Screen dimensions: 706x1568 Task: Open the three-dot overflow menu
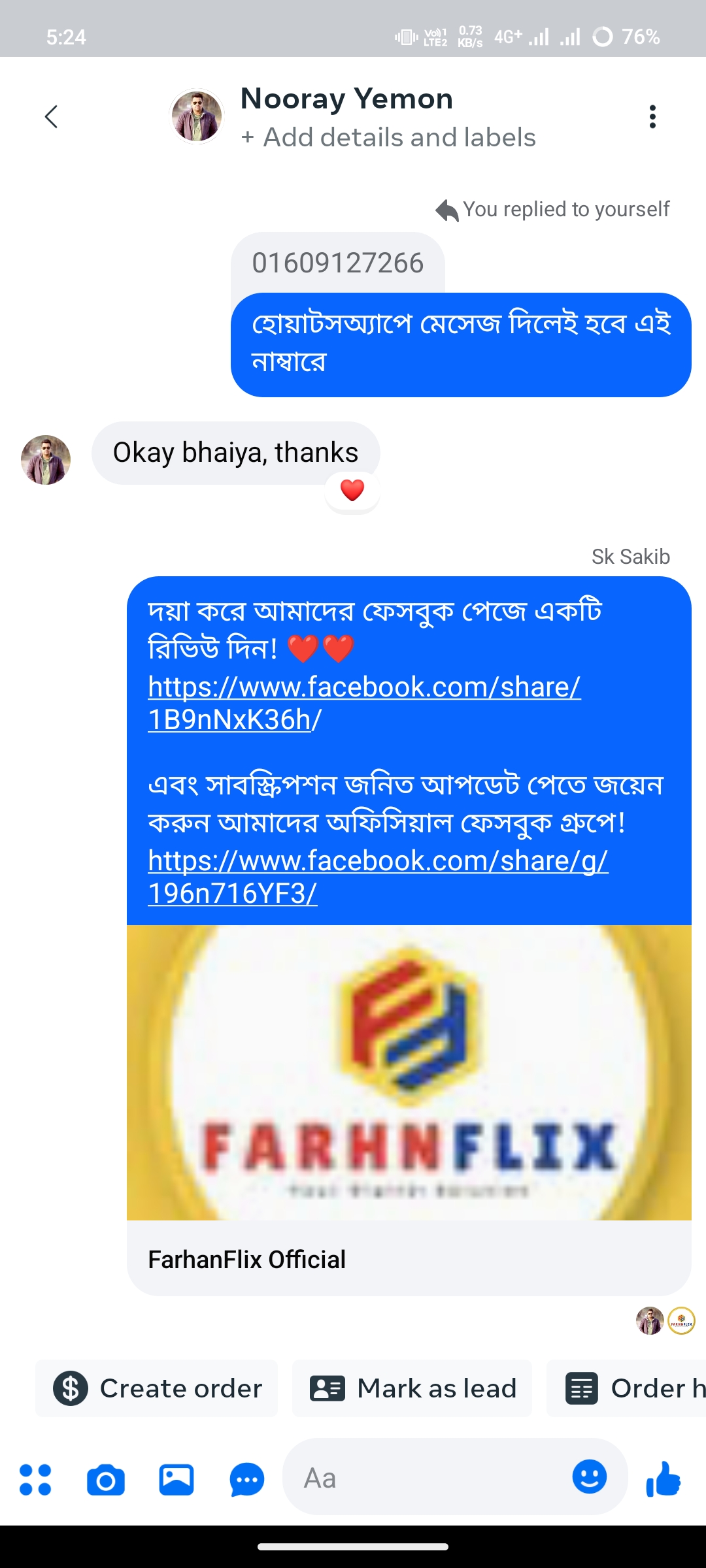click(x=652, y=117)
